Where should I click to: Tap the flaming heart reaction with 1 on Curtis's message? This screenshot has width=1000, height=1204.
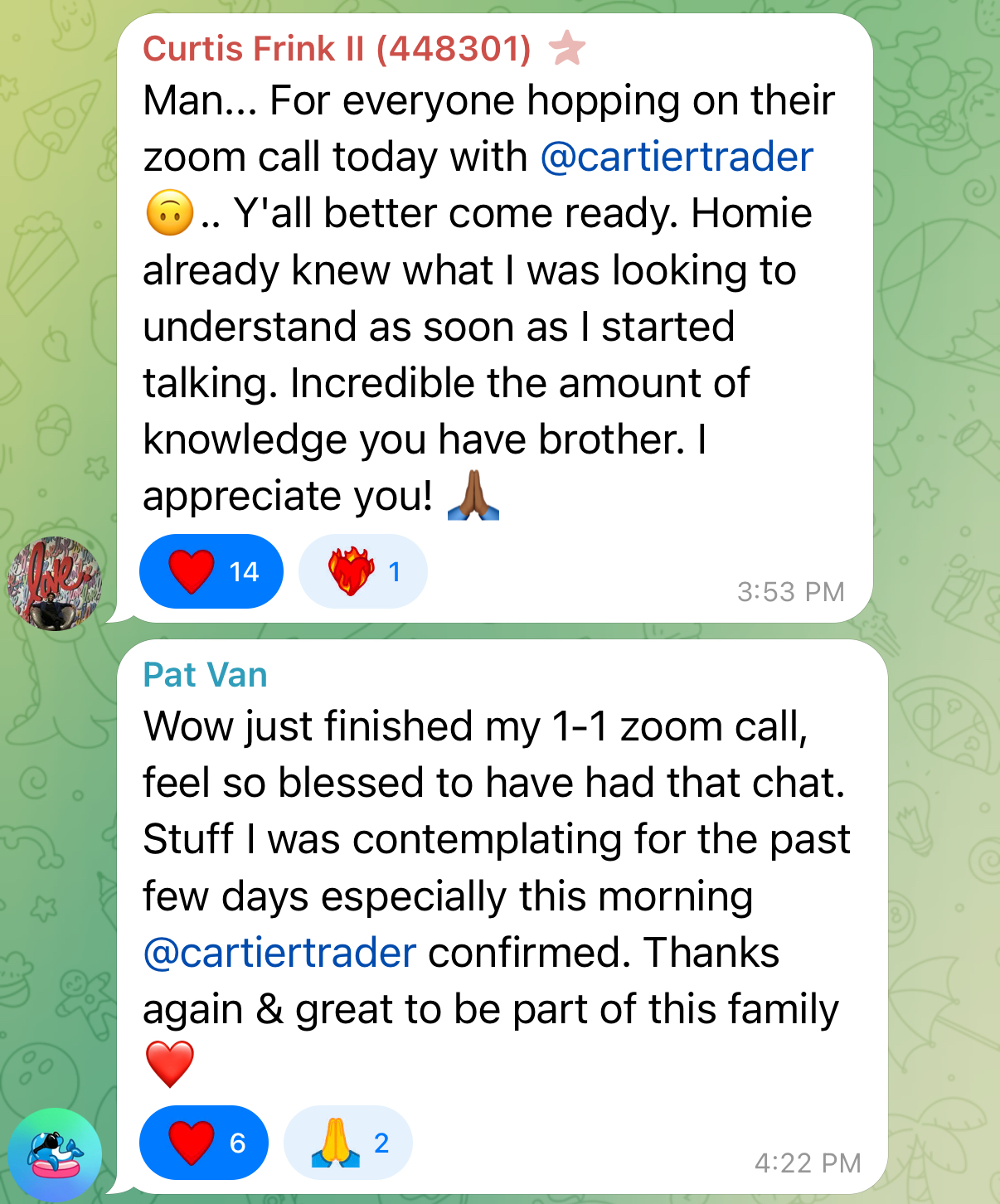pyautogui.click(x=362, y=571)
